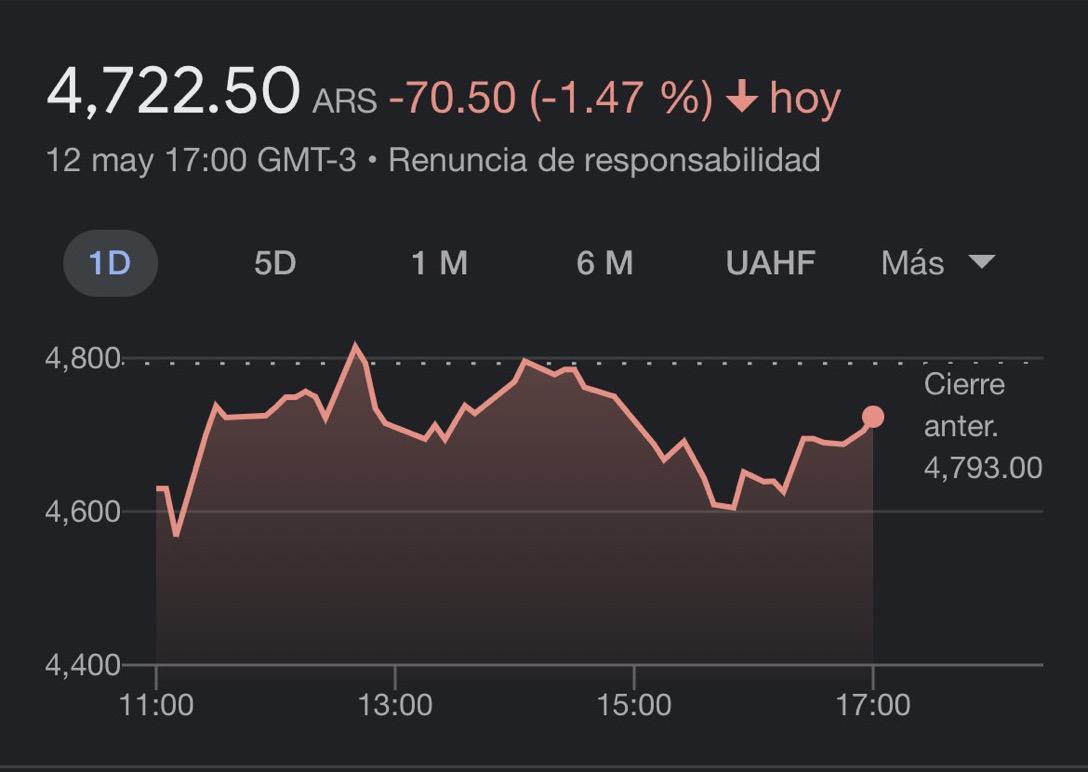1088x772 pixels.
Task: Show the 6 M chart range
Action: pos(605,263)
